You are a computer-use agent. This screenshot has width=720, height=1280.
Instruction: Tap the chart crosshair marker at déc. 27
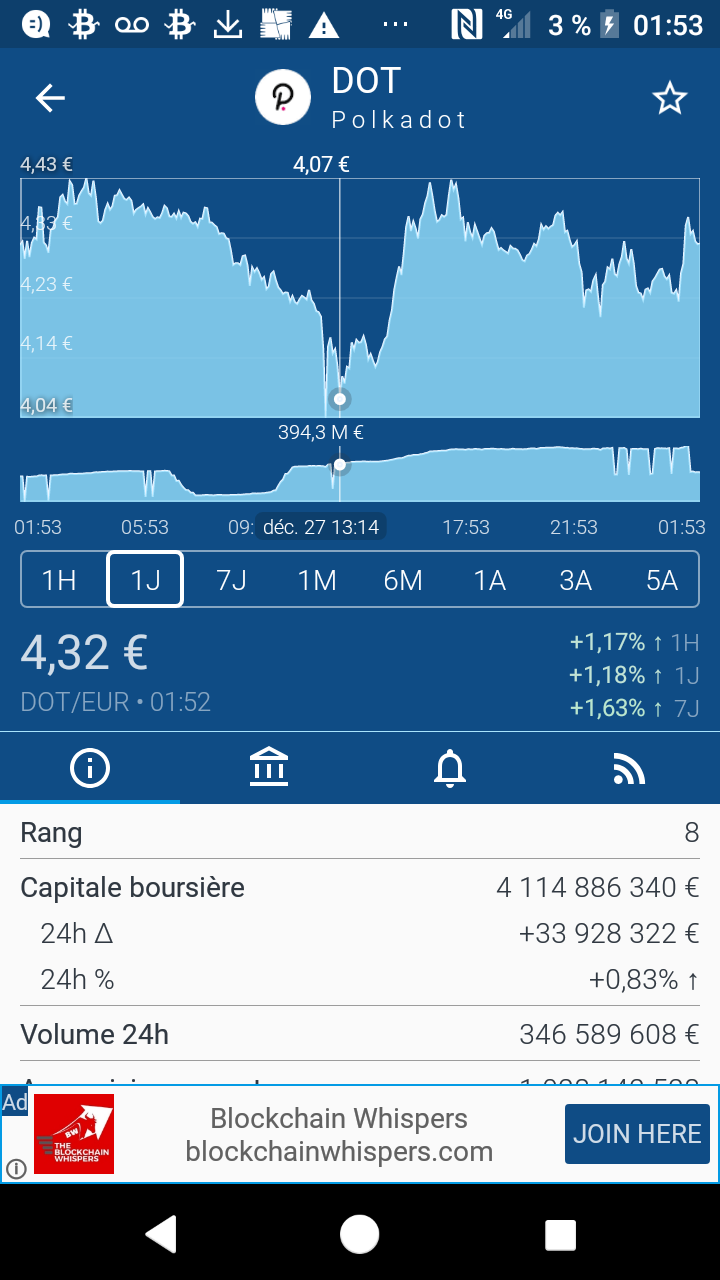tap(340, 398)
